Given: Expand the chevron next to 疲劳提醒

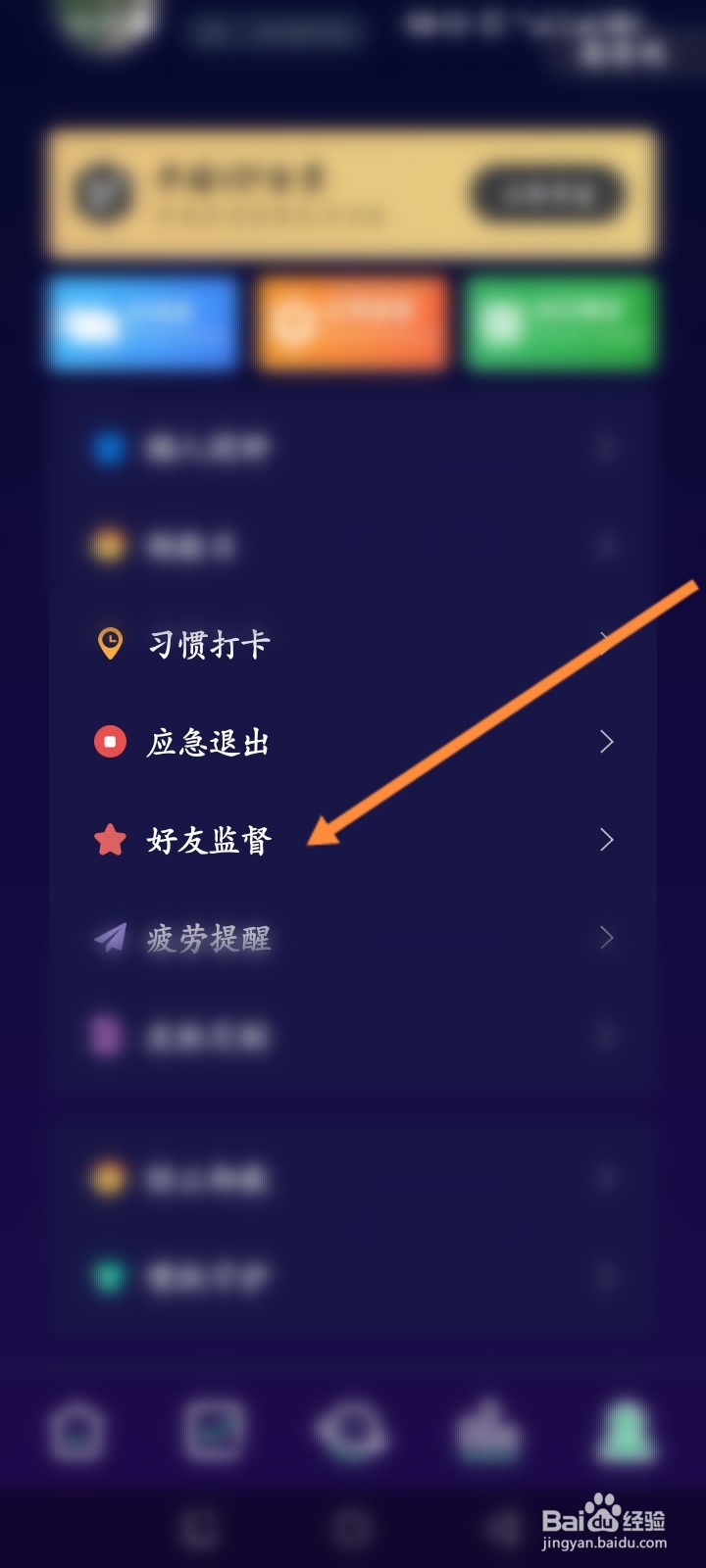Looking at the screenshot, I should pyautogui.click(x=608, y=938).
